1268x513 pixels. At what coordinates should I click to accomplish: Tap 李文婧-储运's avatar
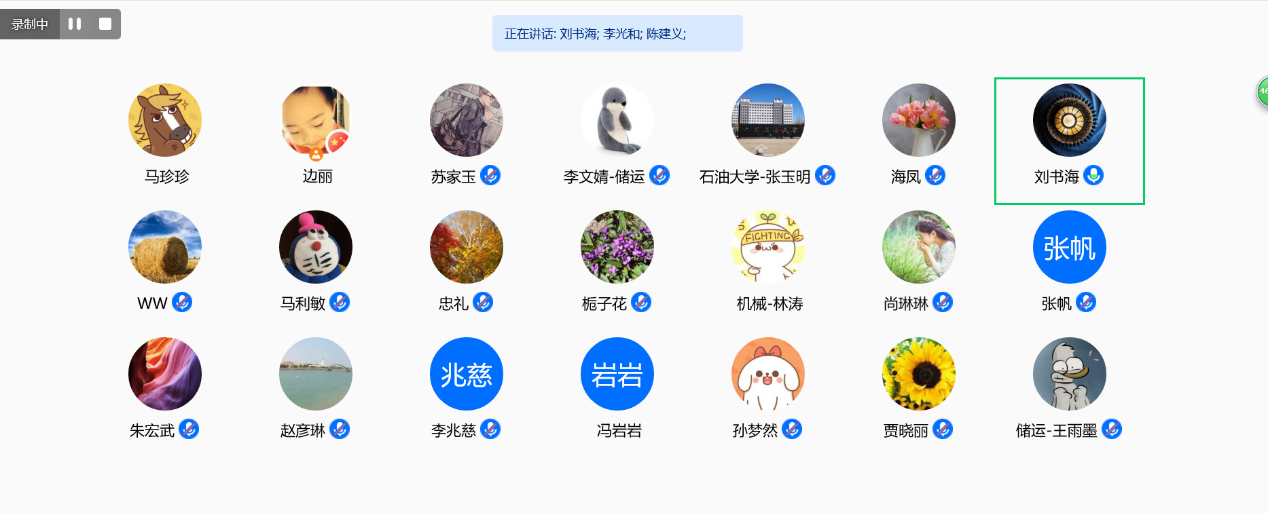pos(617,121)
